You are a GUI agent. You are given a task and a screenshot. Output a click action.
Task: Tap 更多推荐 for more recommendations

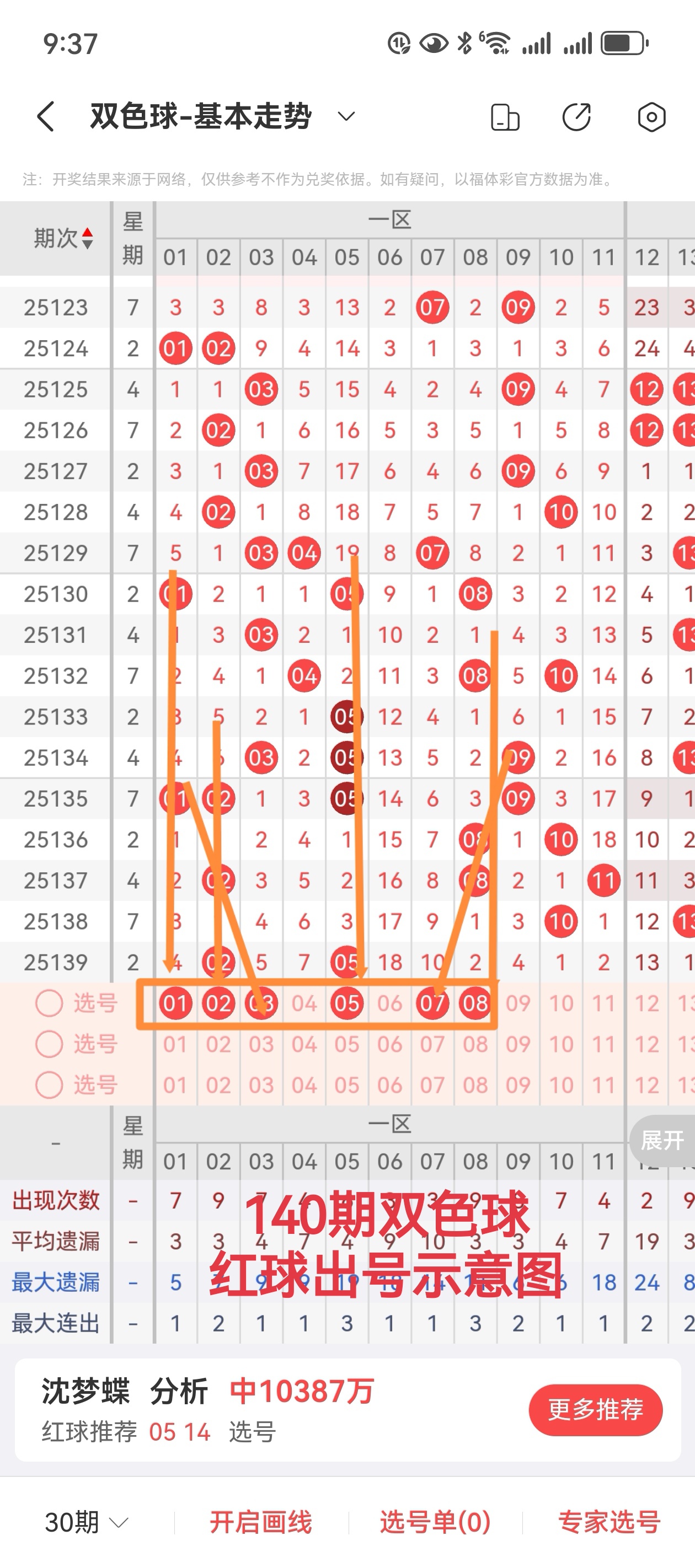tap(595, 1409)
